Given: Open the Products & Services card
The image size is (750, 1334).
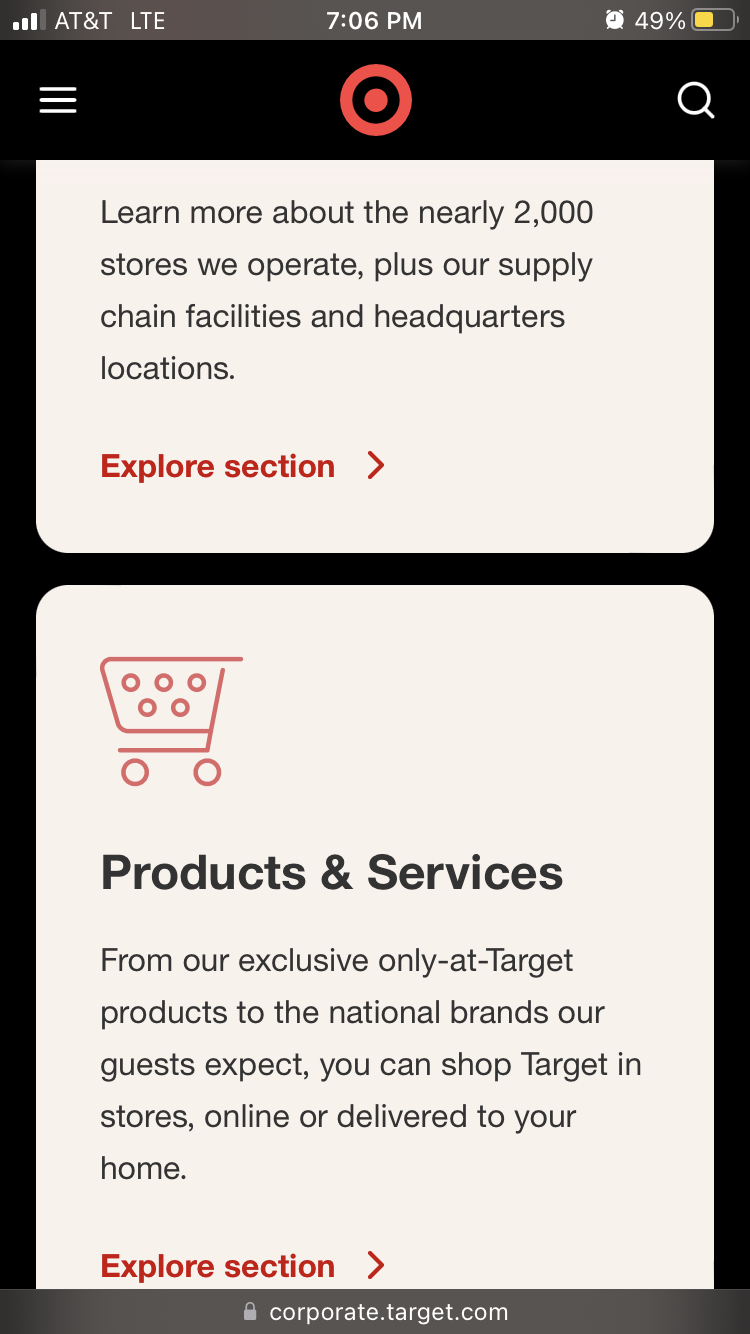Looking at the screenshot, I should tap(332, 873).
